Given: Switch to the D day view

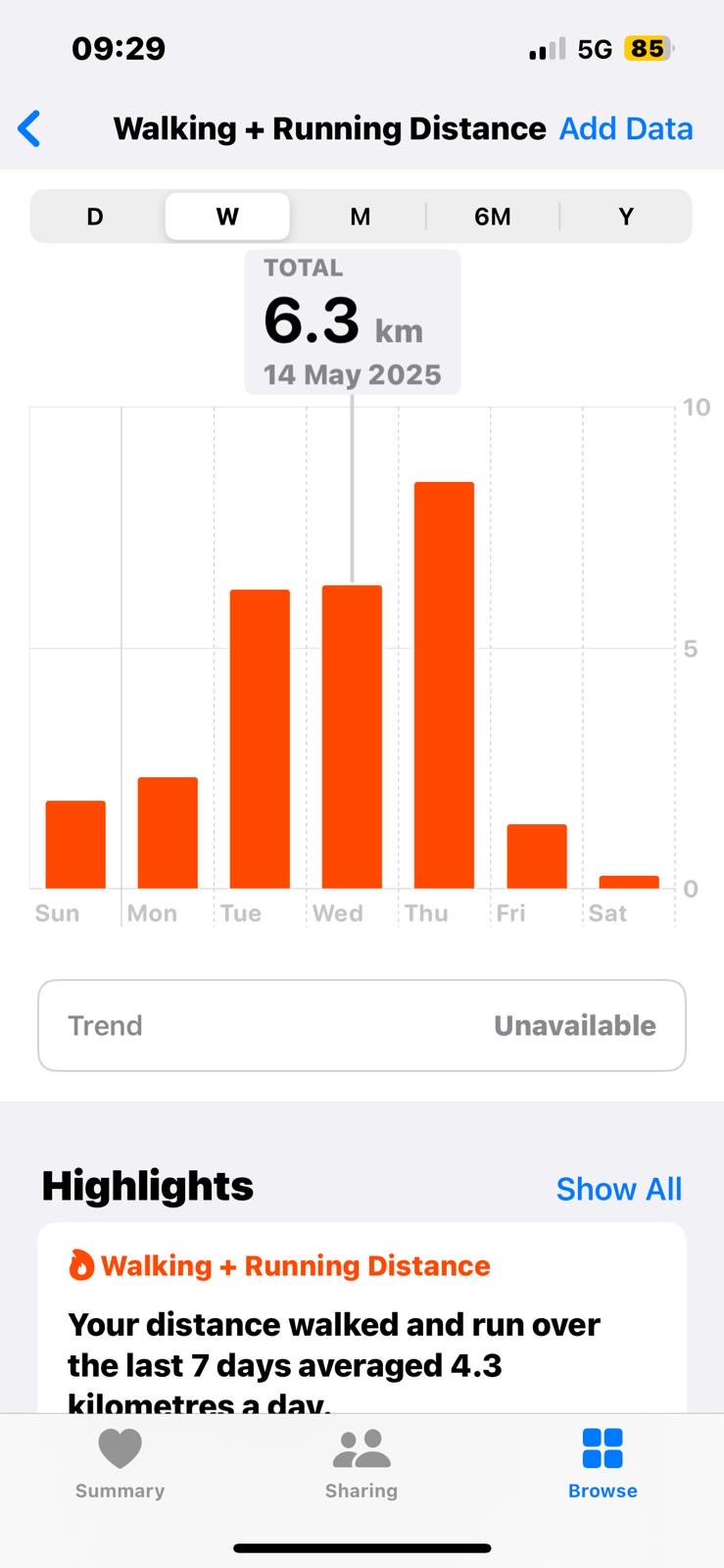Looking at the screenshot, I should pos(95,217).
